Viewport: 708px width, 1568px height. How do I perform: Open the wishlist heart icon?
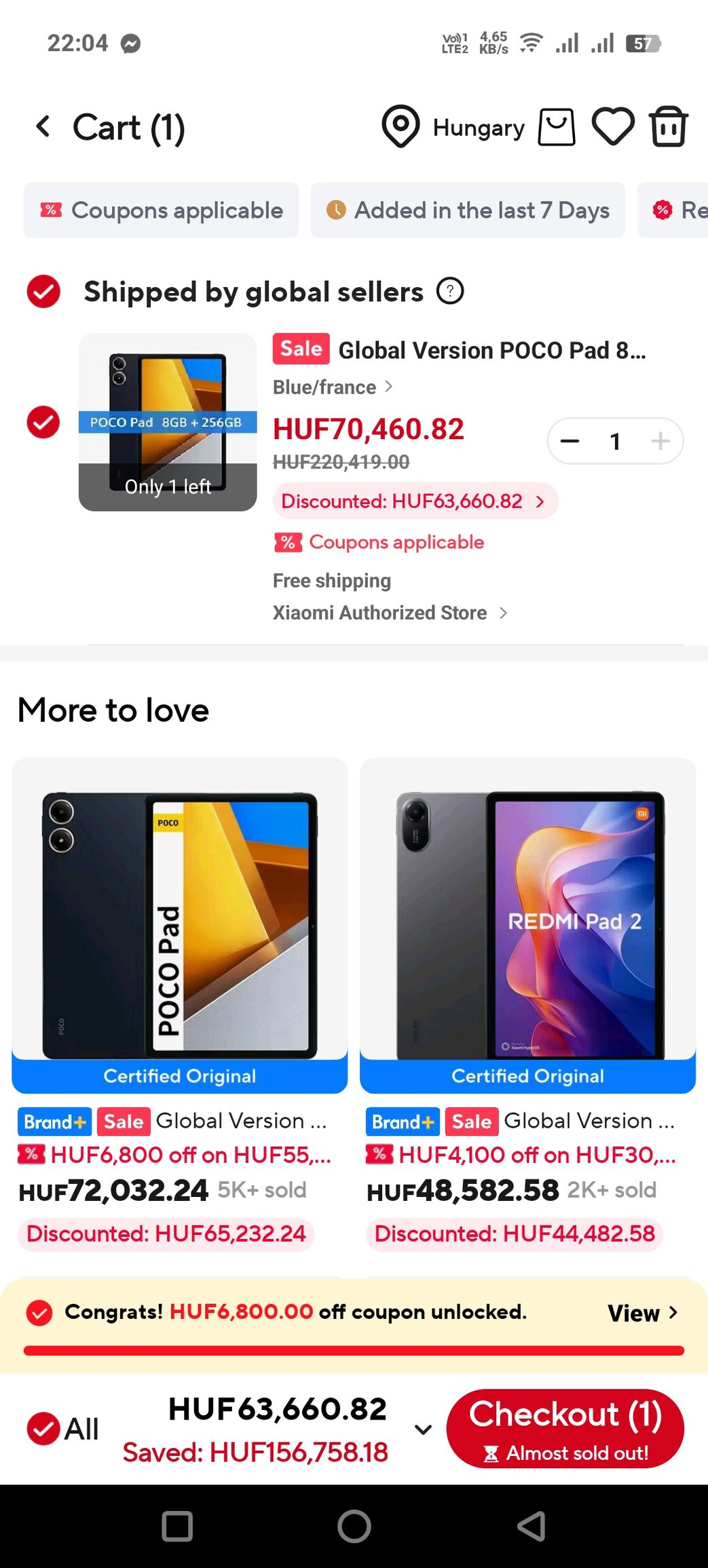pos(613,127)
